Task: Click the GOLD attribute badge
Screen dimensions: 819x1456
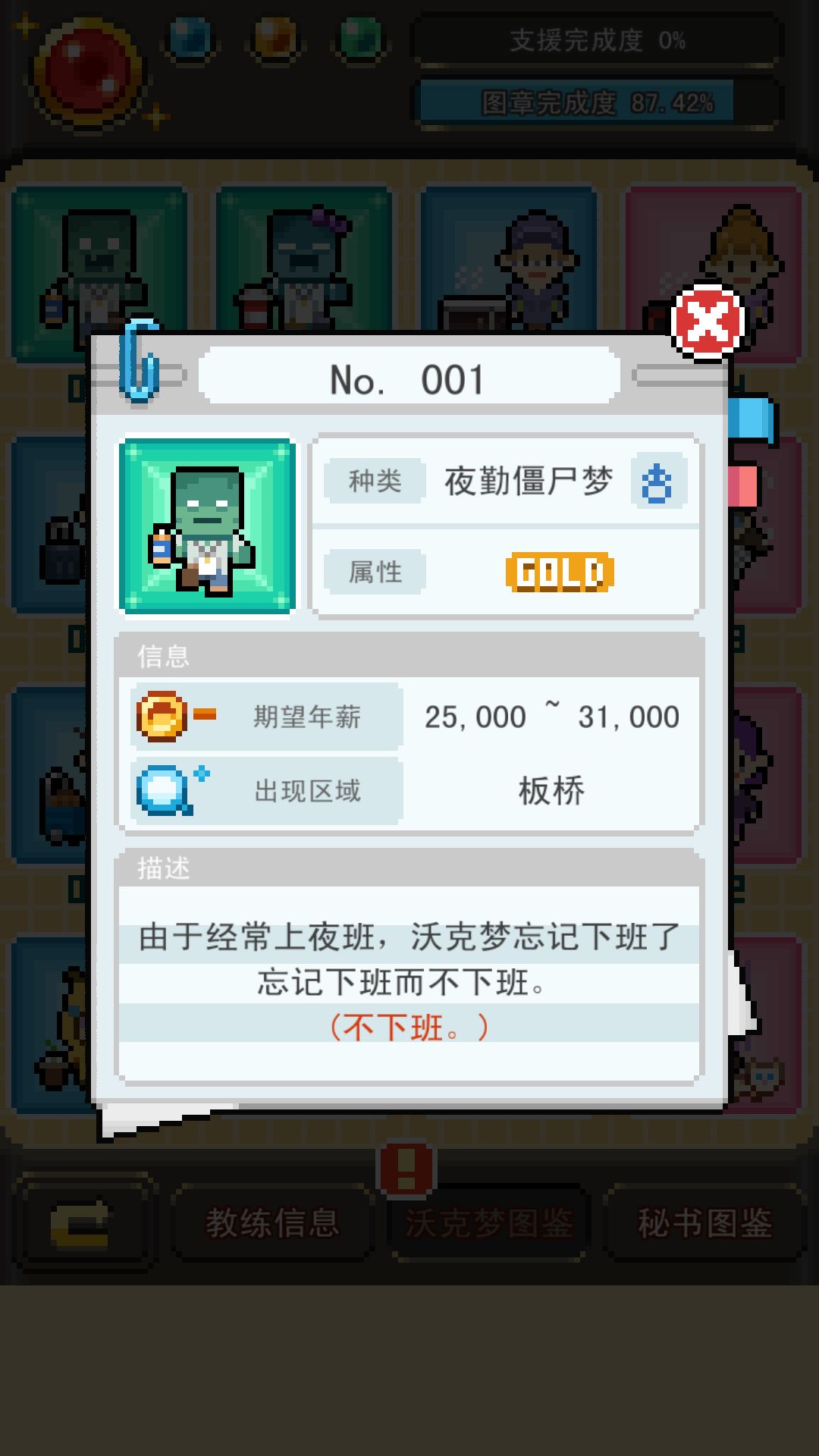Action: 560,573
